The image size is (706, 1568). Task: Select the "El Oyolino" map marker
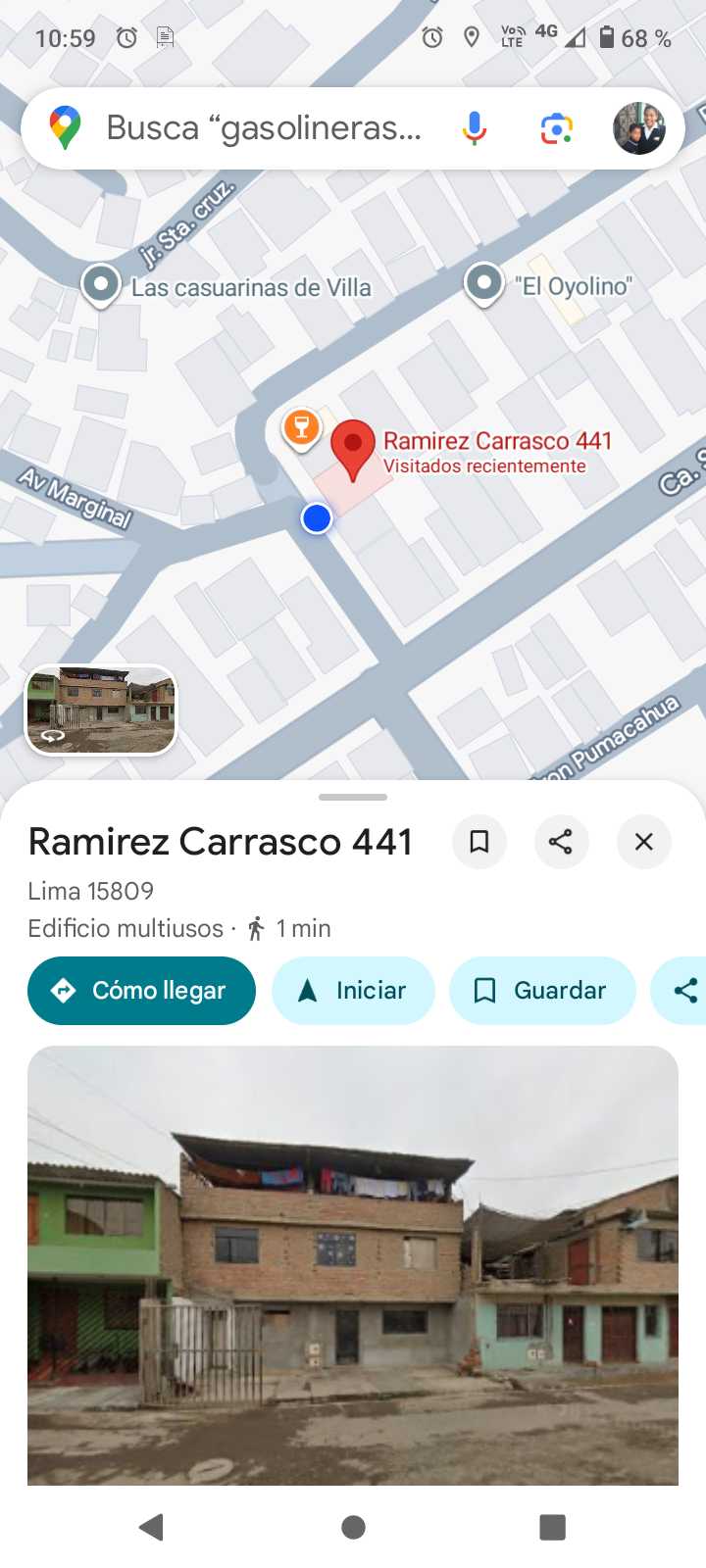[483, 283]
